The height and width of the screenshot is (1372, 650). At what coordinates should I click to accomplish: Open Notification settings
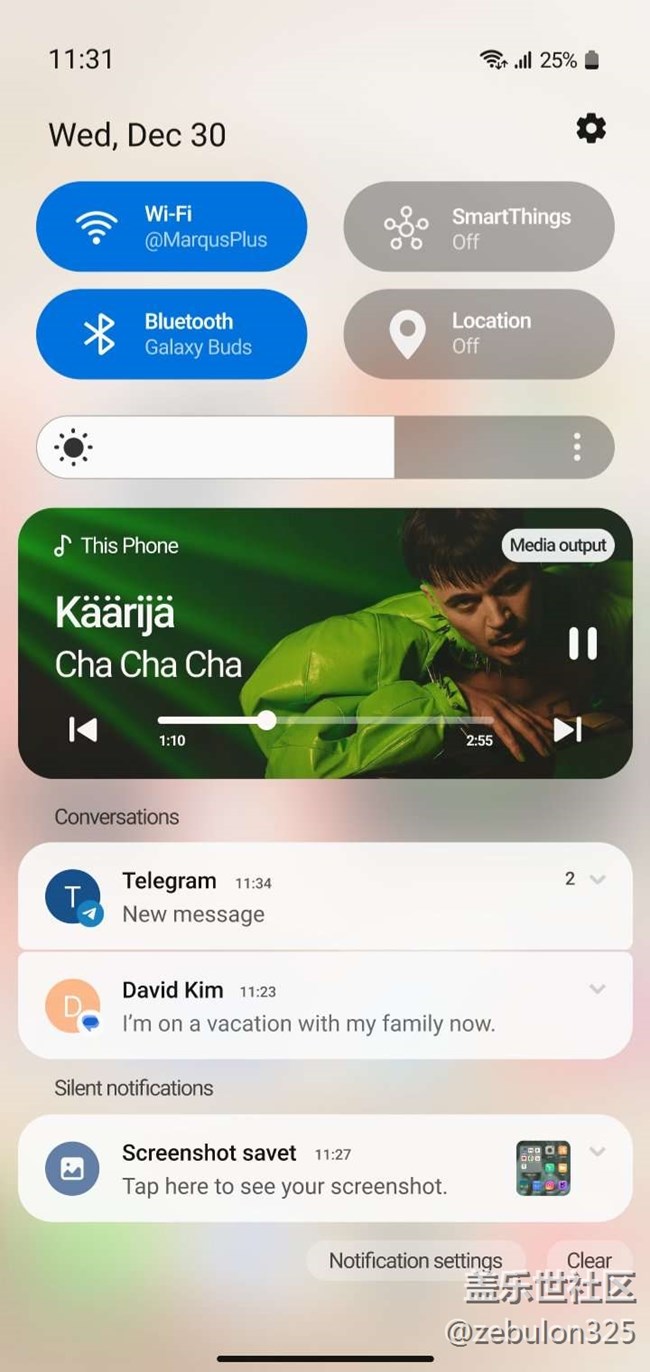(x=415, y=1261)
